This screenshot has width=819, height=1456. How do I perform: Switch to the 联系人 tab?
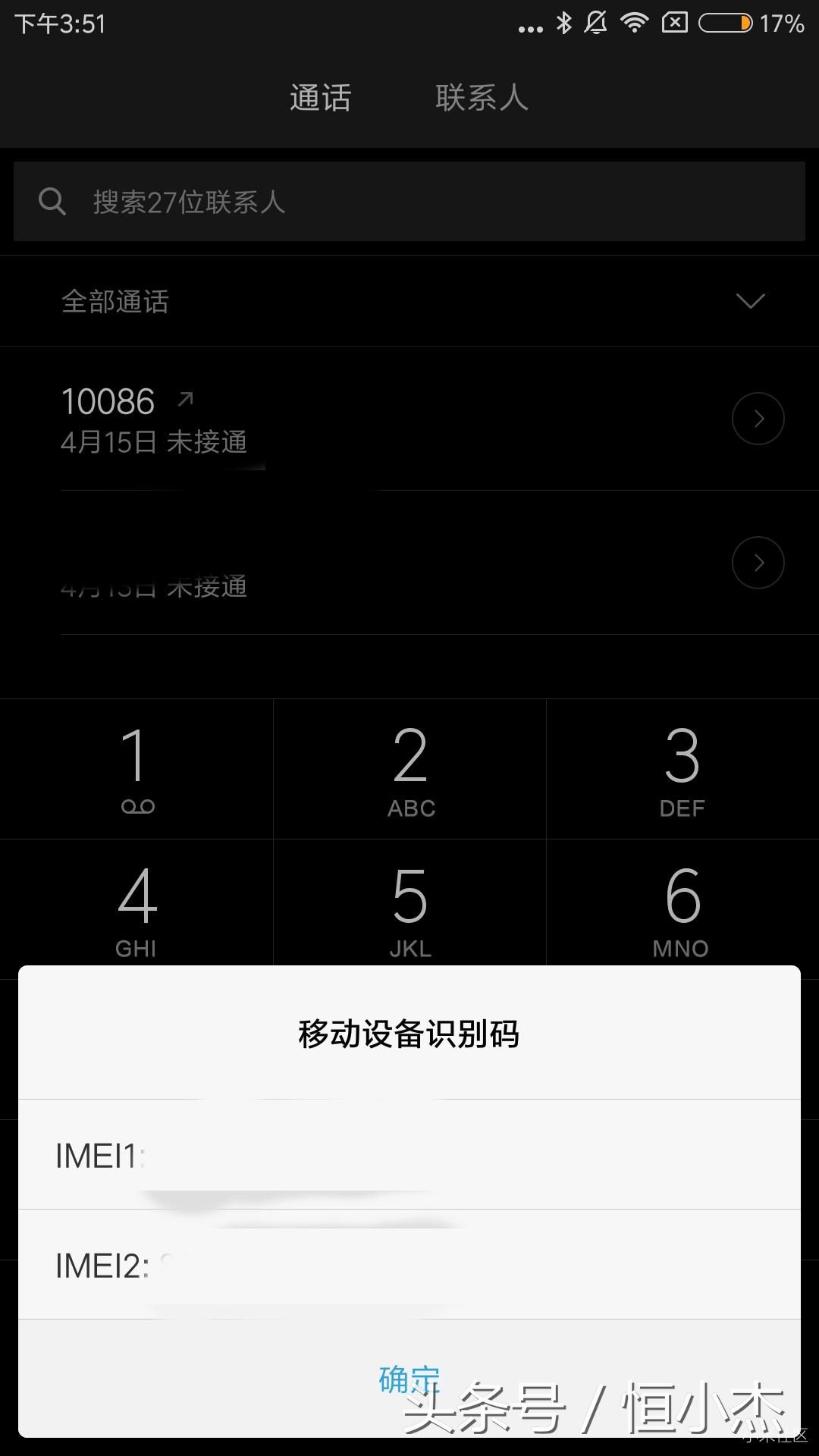click(482, 98)
